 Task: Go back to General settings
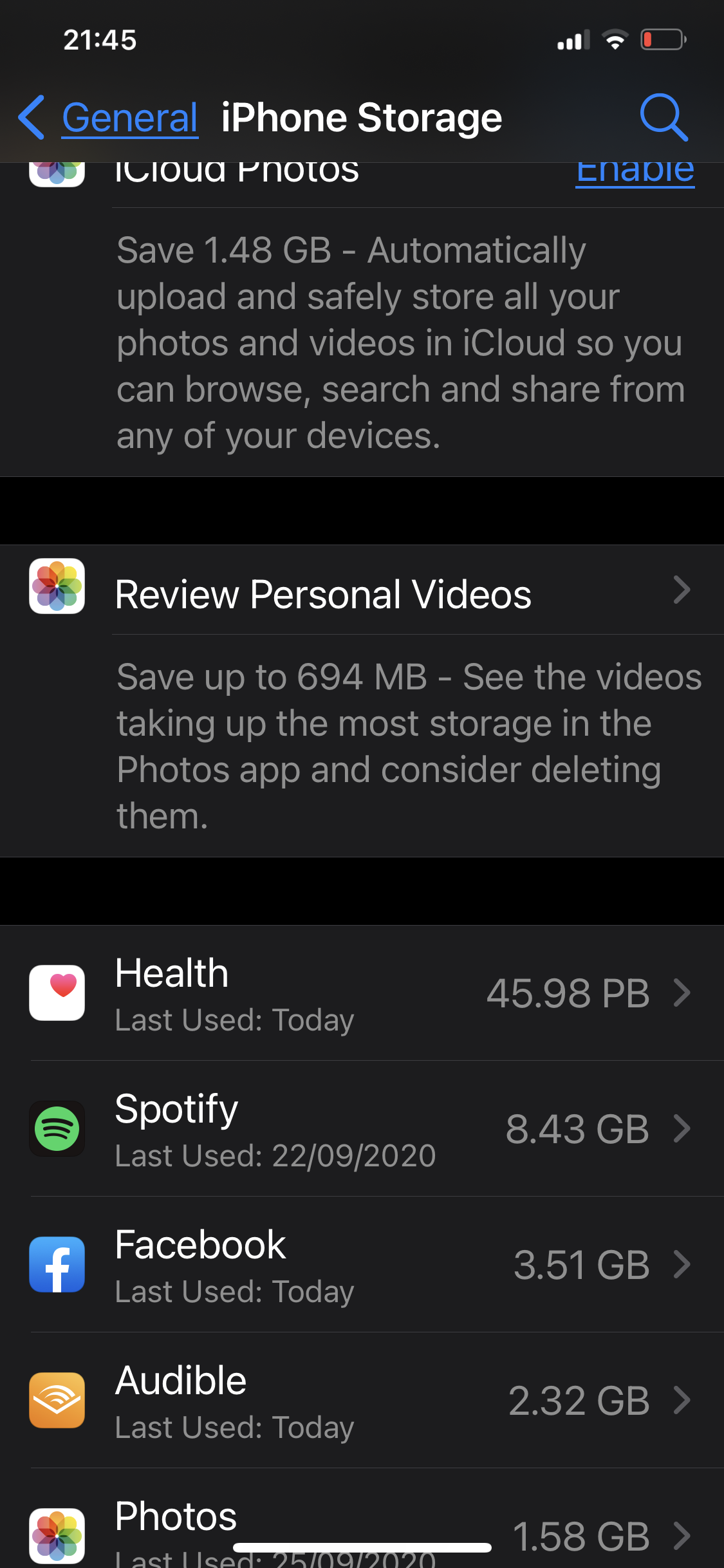click(109, 118)
